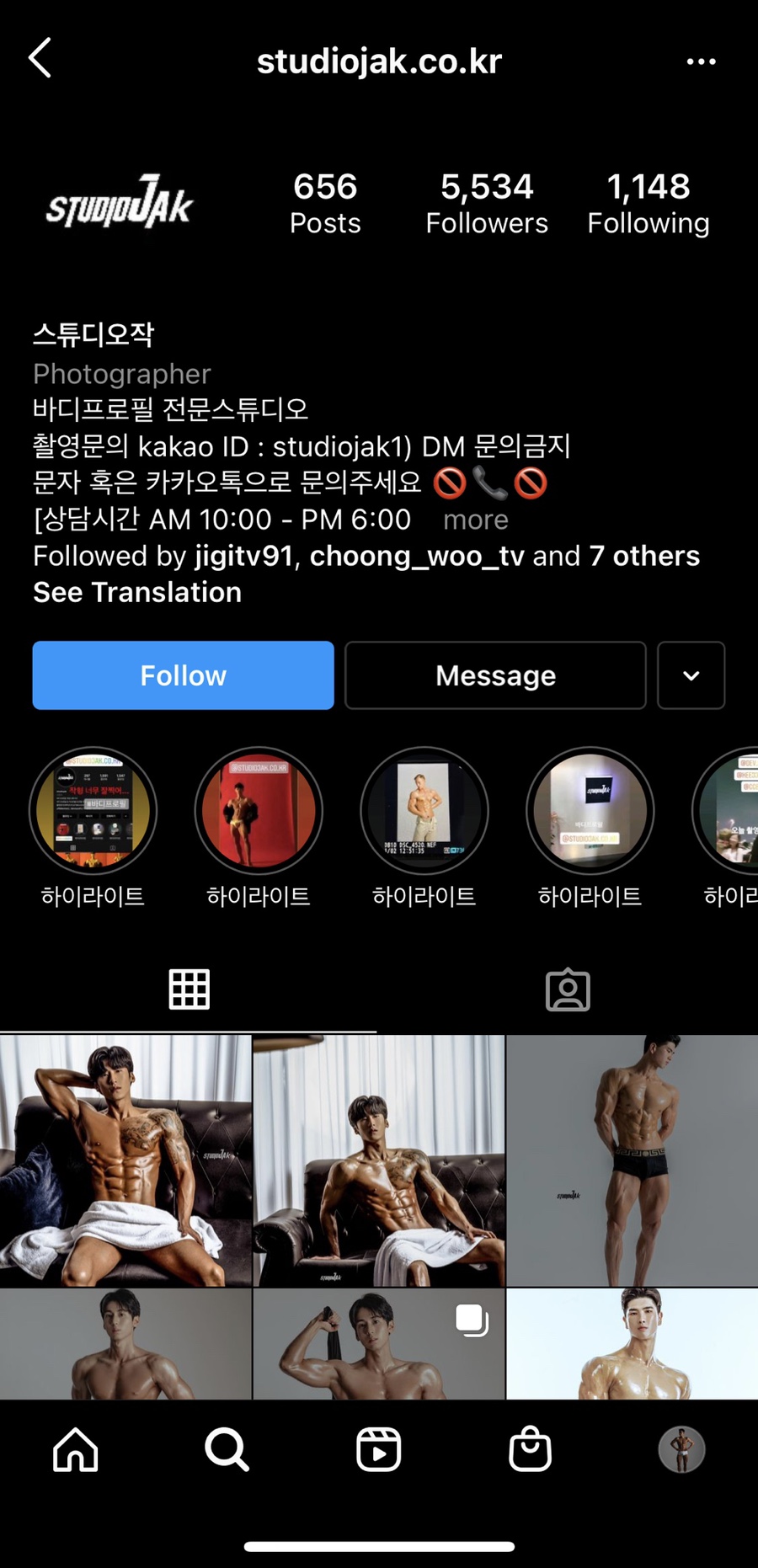Open the first story highlight with orange cover
758x1568 pixels.
point(93,810)
